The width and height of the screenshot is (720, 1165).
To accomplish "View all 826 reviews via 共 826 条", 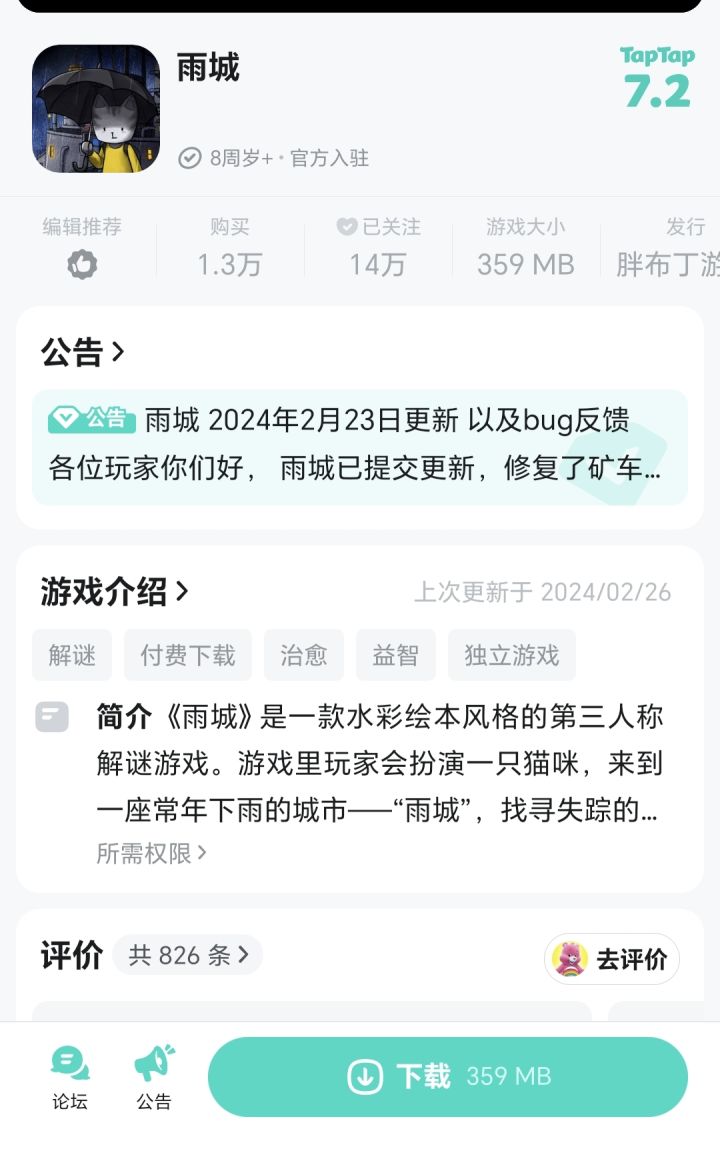I will [x=188, y=955].
